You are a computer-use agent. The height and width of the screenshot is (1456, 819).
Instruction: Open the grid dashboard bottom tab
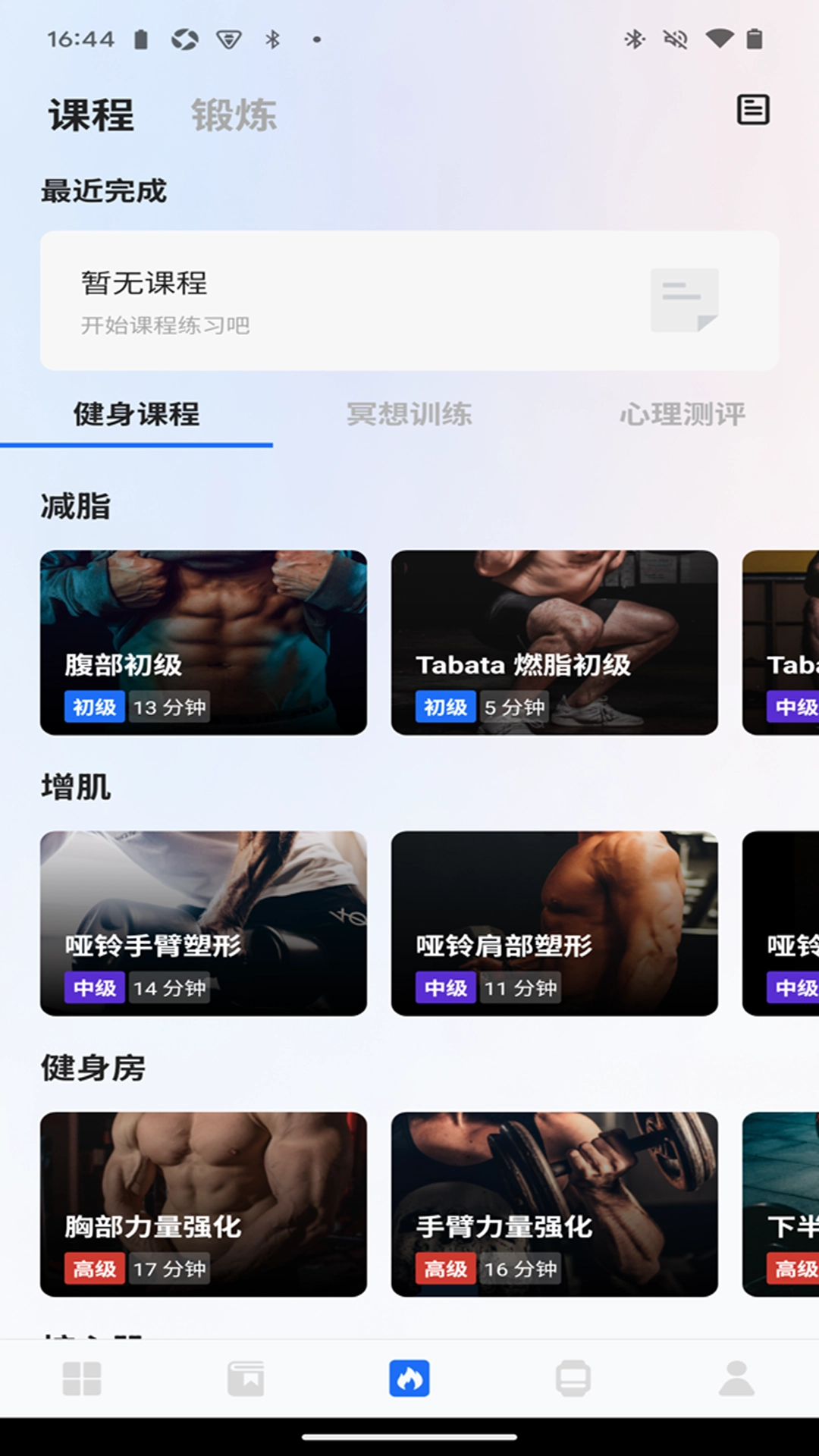[82, 1378]
